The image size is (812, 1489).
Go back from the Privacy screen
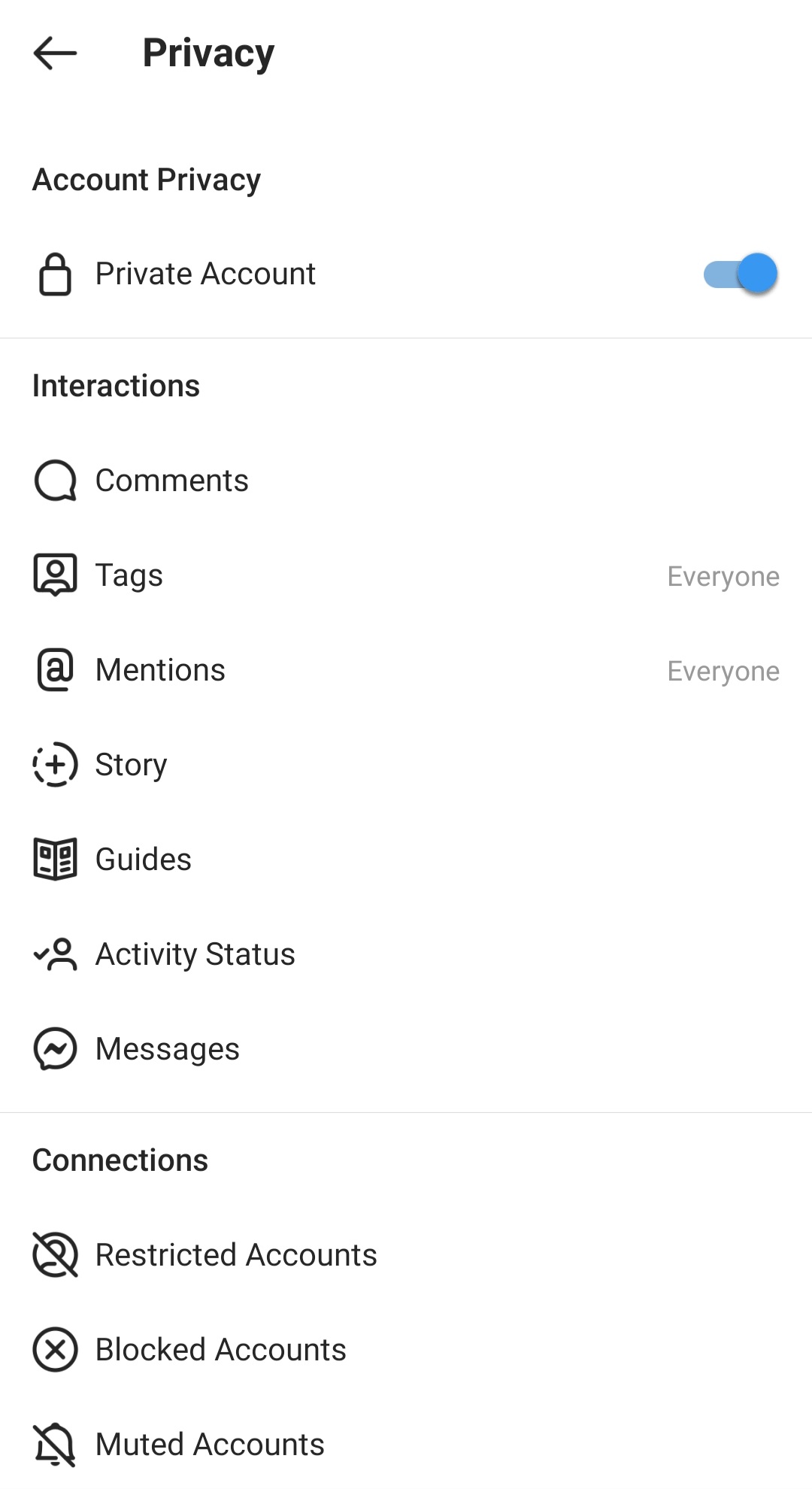pyautogui.click(x=55, y=53)
